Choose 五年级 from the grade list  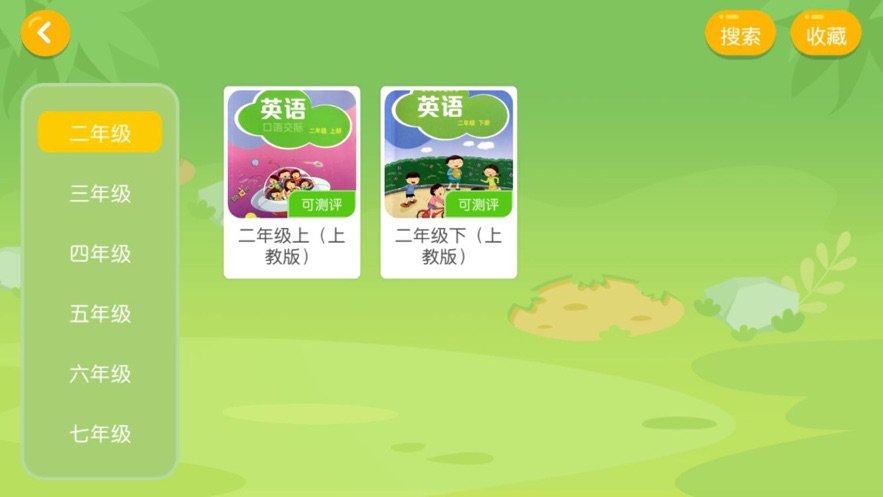tap(100, 314)
